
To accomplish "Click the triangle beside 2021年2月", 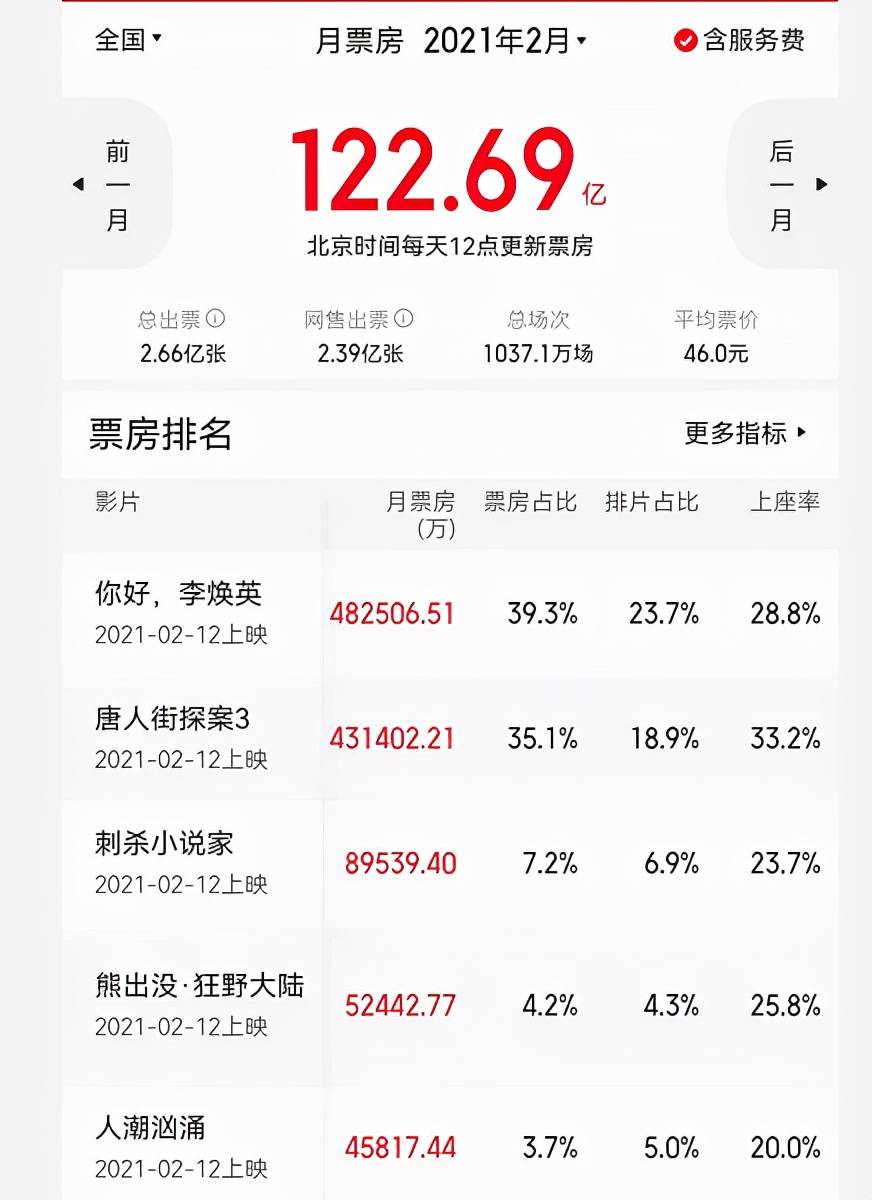I will click(583, 42).
